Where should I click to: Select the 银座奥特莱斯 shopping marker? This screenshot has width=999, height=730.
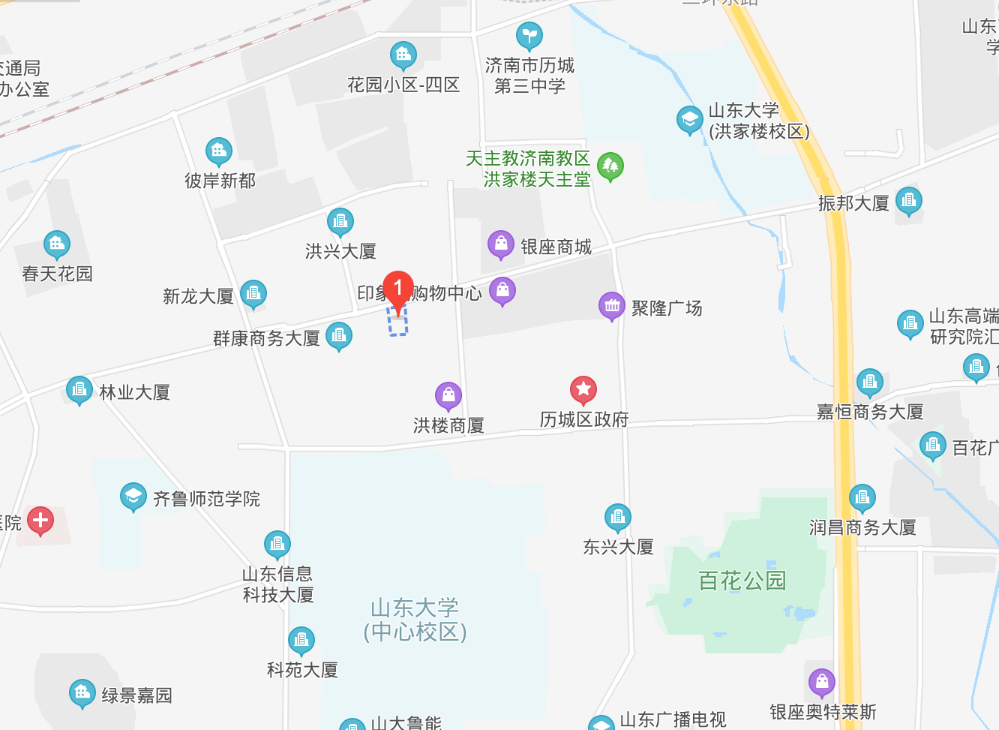(822, 683)
